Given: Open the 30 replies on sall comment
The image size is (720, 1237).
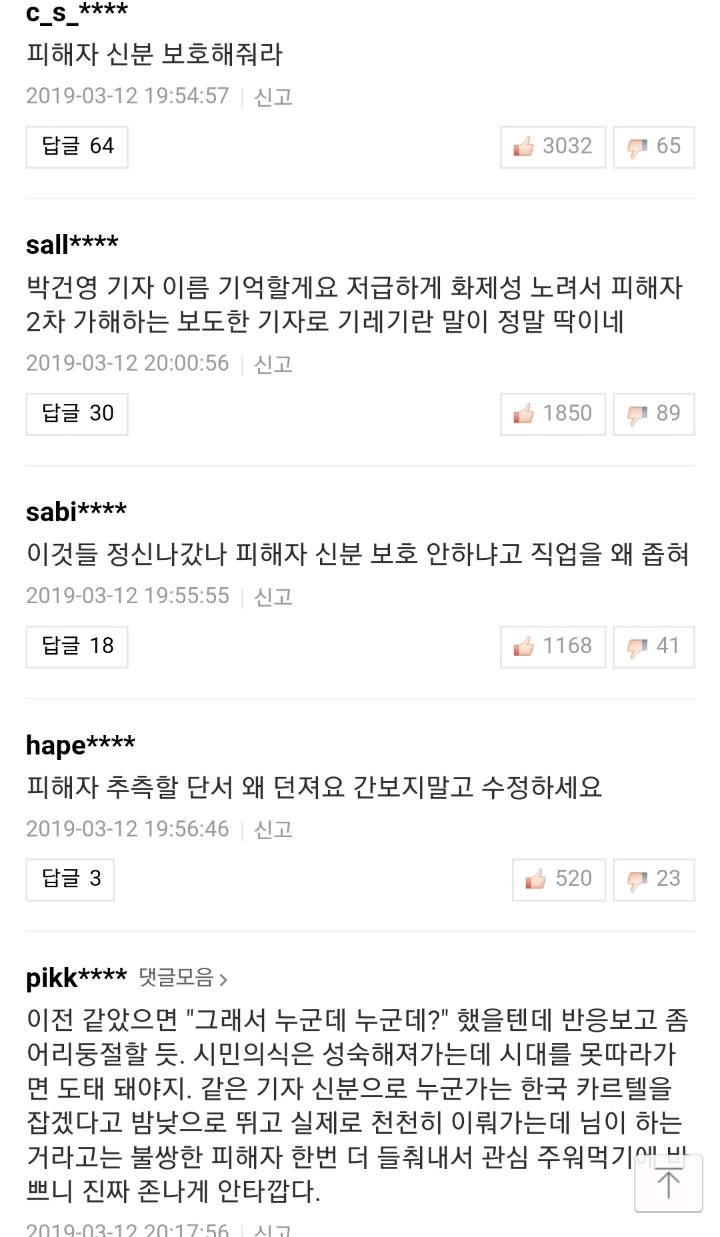Looking at the screenshot, I should [x=77, y=413].
